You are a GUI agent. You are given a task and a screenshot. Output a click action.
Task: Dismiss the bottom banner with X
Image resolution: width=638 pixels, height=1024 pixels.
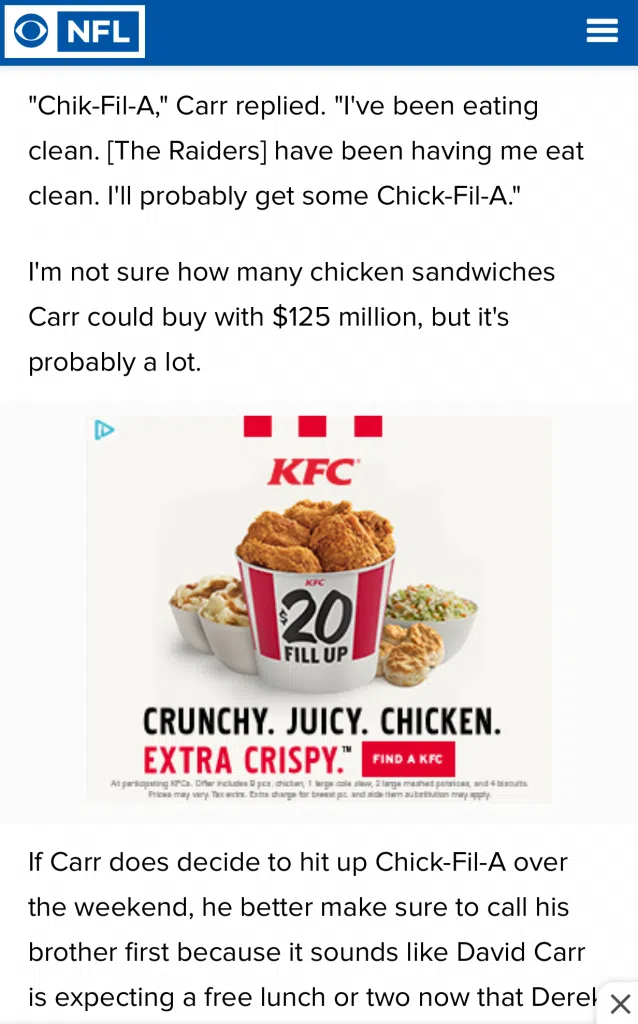click(x=620, y=1004)
